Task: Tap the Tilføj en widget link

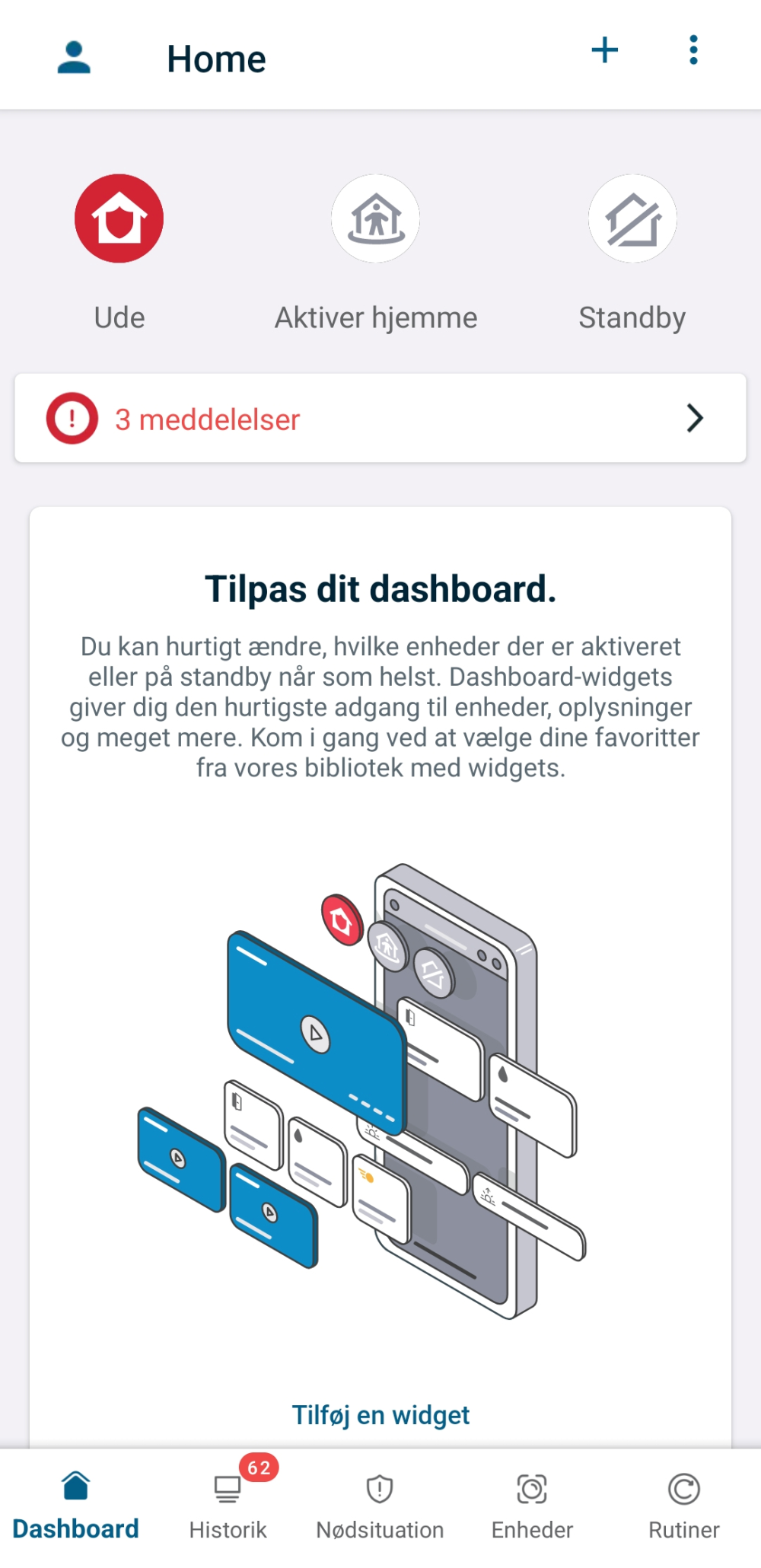Action: 380,1415
